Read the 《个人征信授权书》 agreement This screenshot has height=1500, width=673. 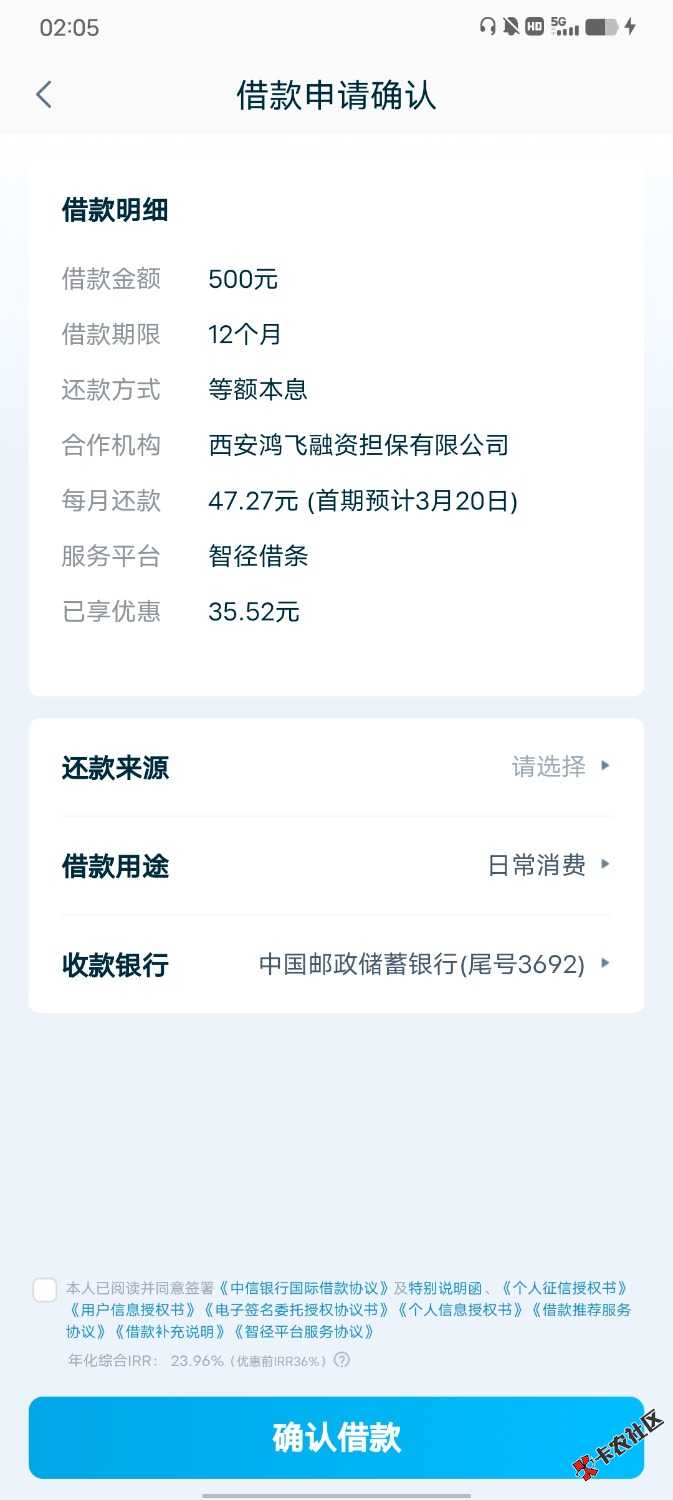coord(564,1288)
